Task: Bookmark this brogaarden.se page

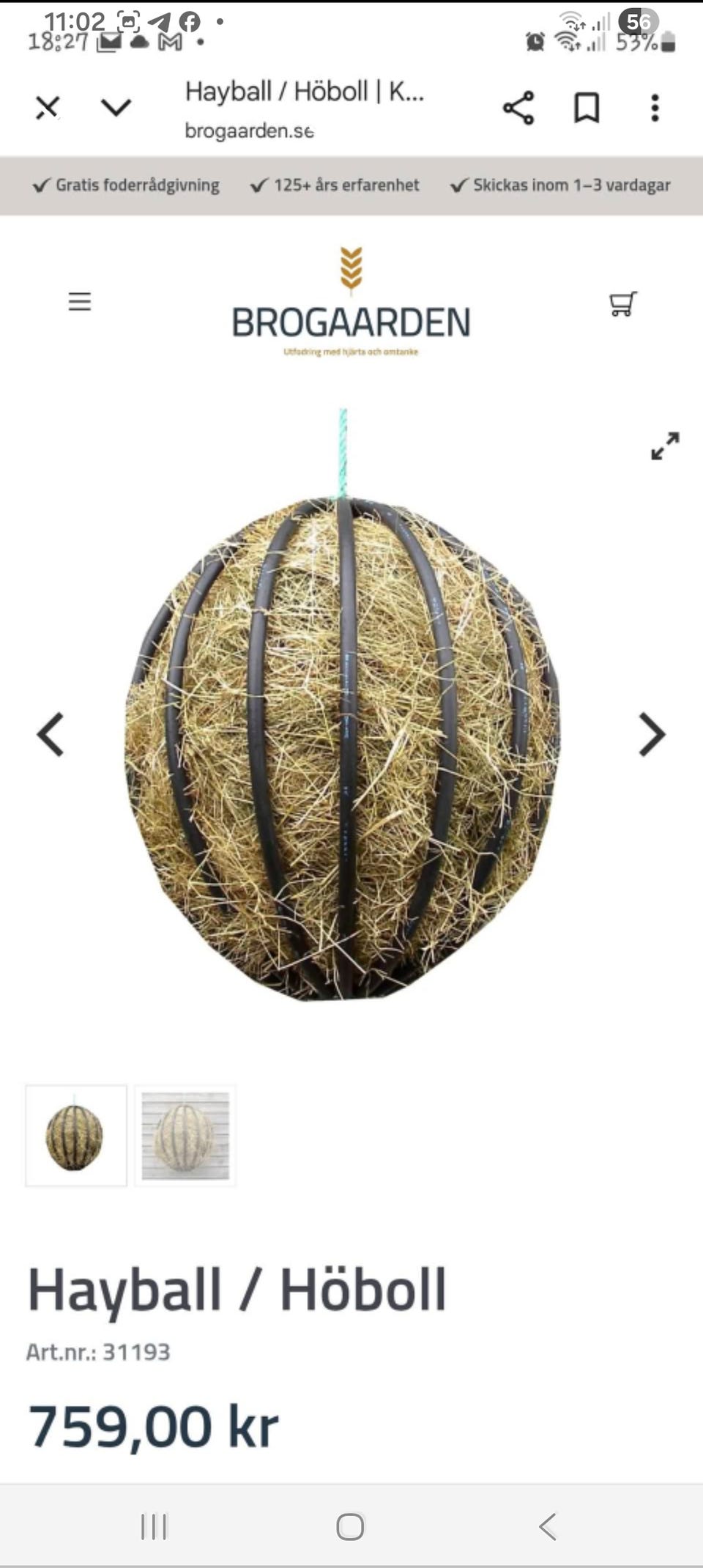Action: tap(587, 108)
